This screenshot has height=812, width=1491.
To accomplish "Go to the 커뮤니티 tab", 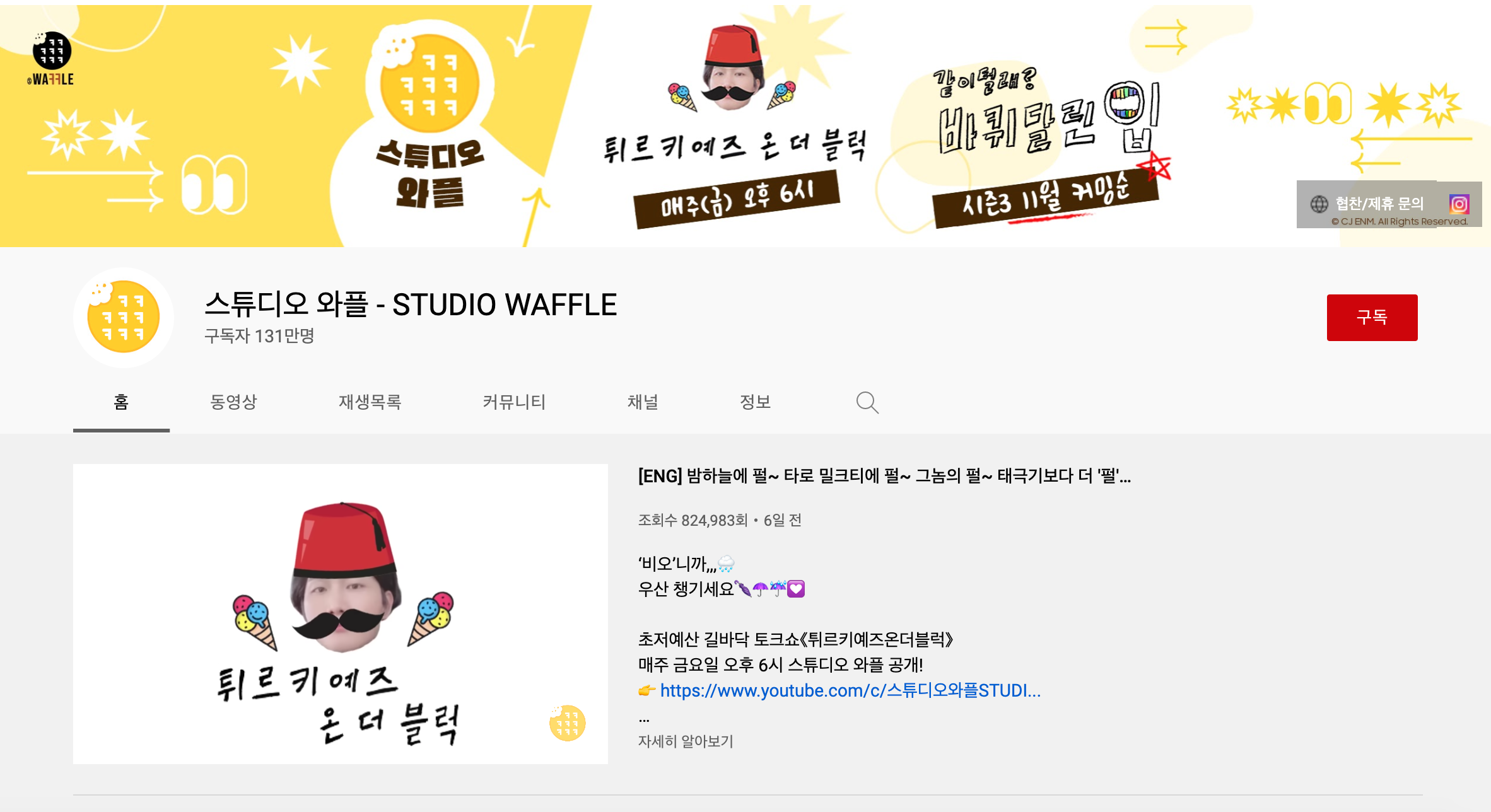I will pyautogui.click(x=514, y=402).
